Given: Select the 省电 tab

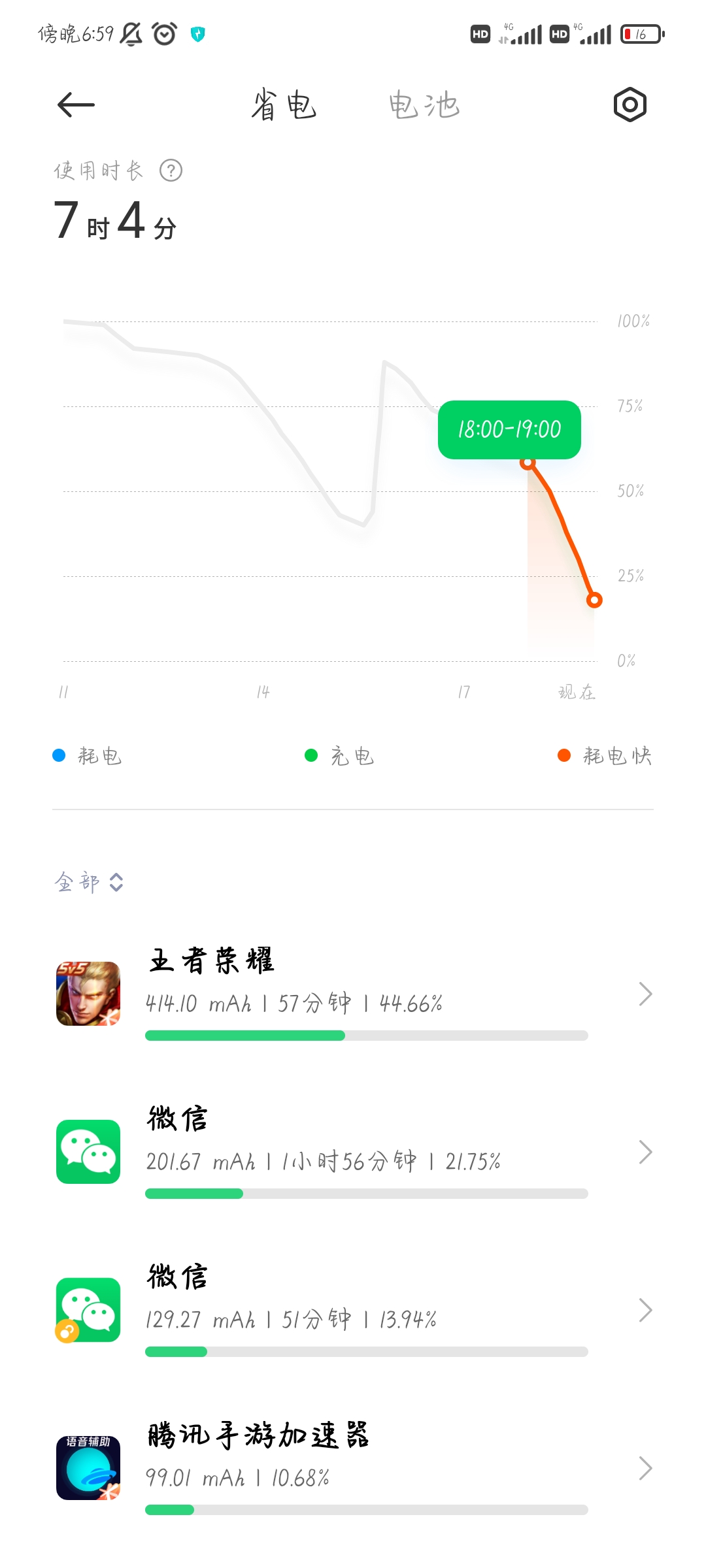Looking at the screenshot, I should click(284, 105).
